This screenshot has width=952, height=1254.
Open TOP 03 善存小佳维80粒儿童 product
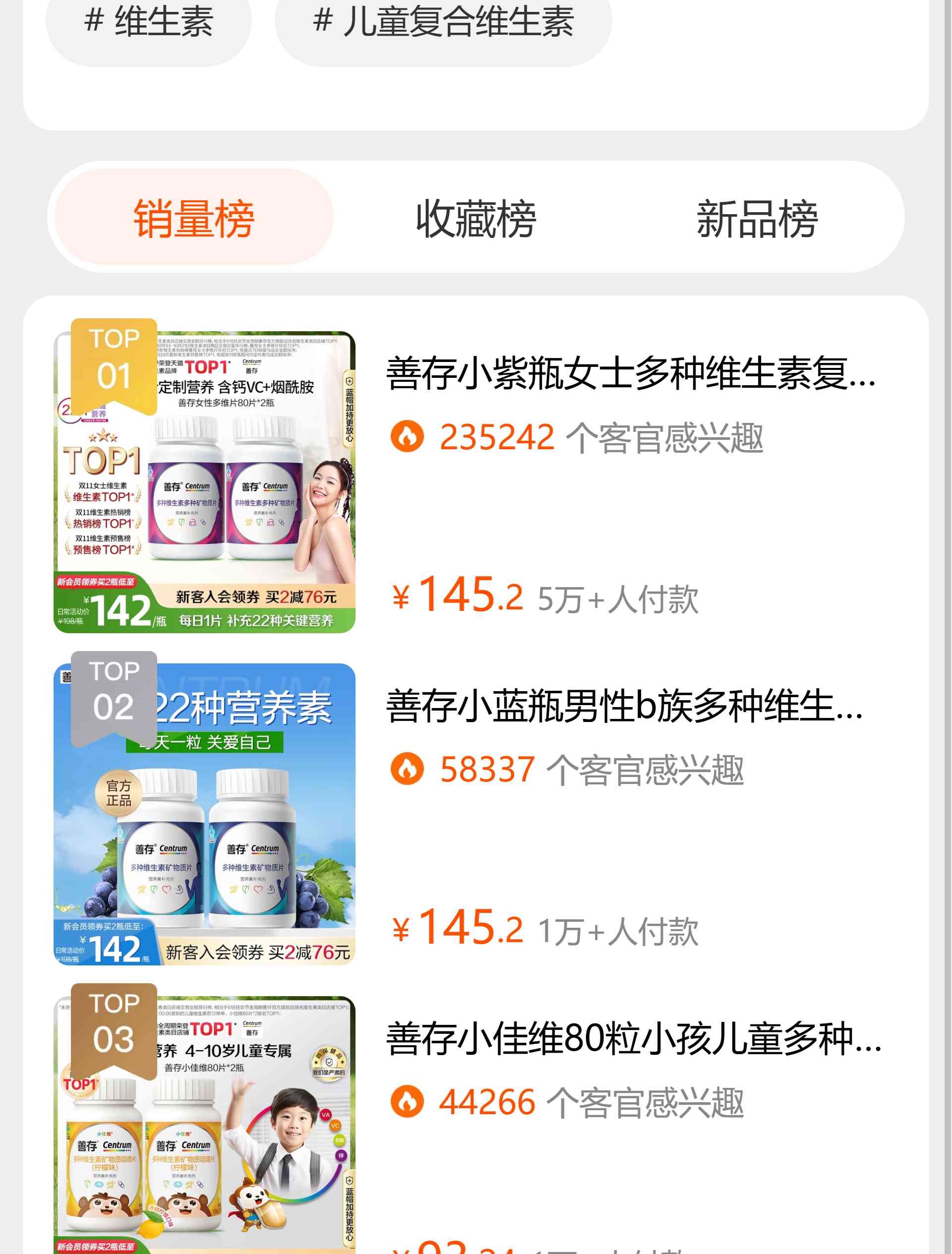click(633, 1039)
